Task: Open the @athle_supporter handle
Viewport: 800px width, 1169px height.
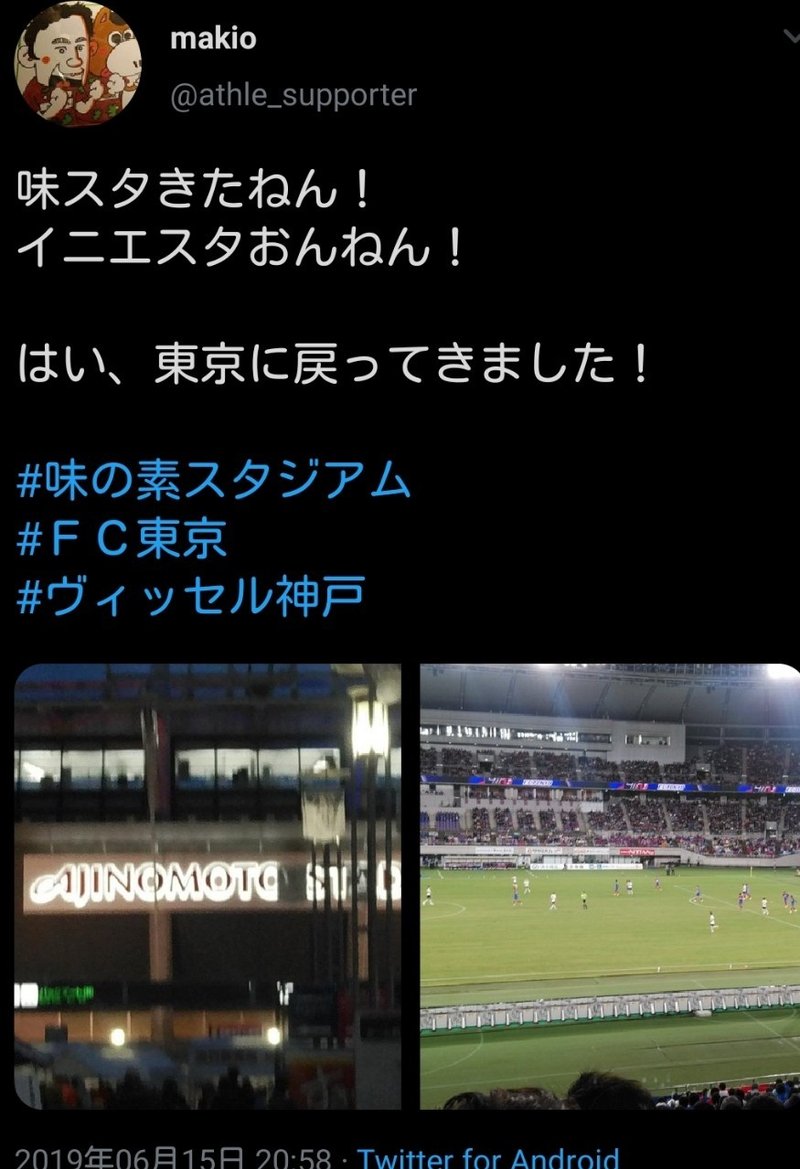Action: 294,95
